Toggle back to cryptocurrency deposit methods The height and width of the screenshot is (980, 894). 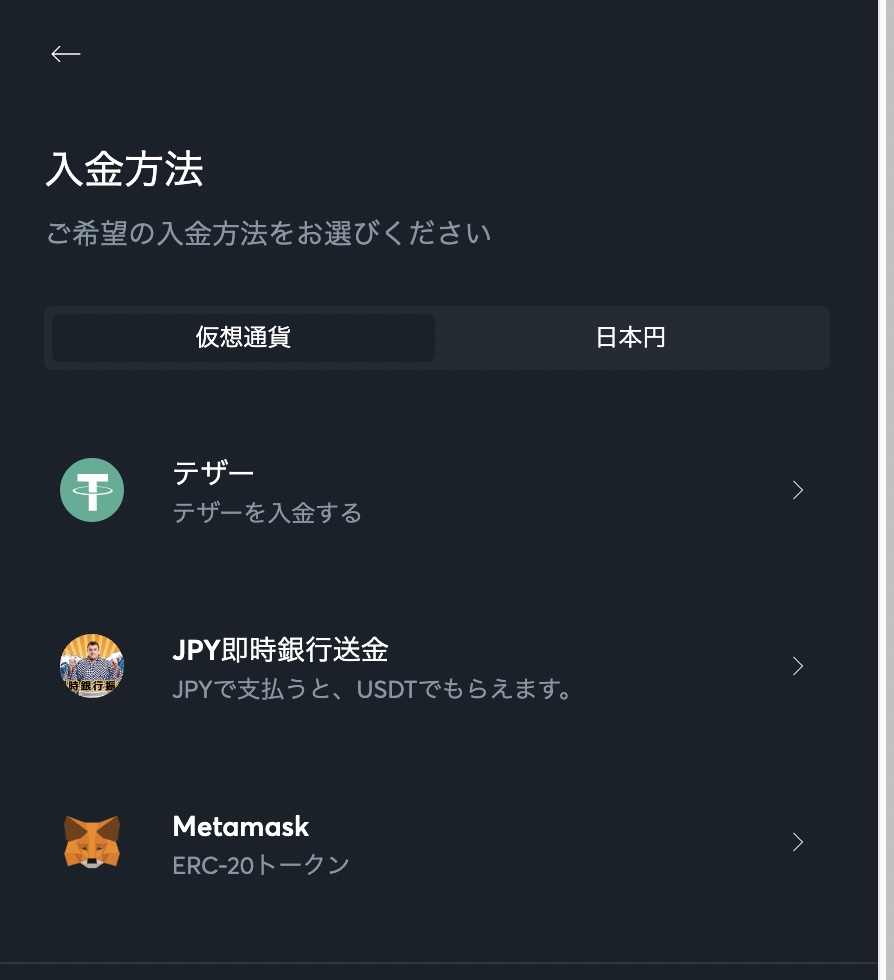click(240, 337)
